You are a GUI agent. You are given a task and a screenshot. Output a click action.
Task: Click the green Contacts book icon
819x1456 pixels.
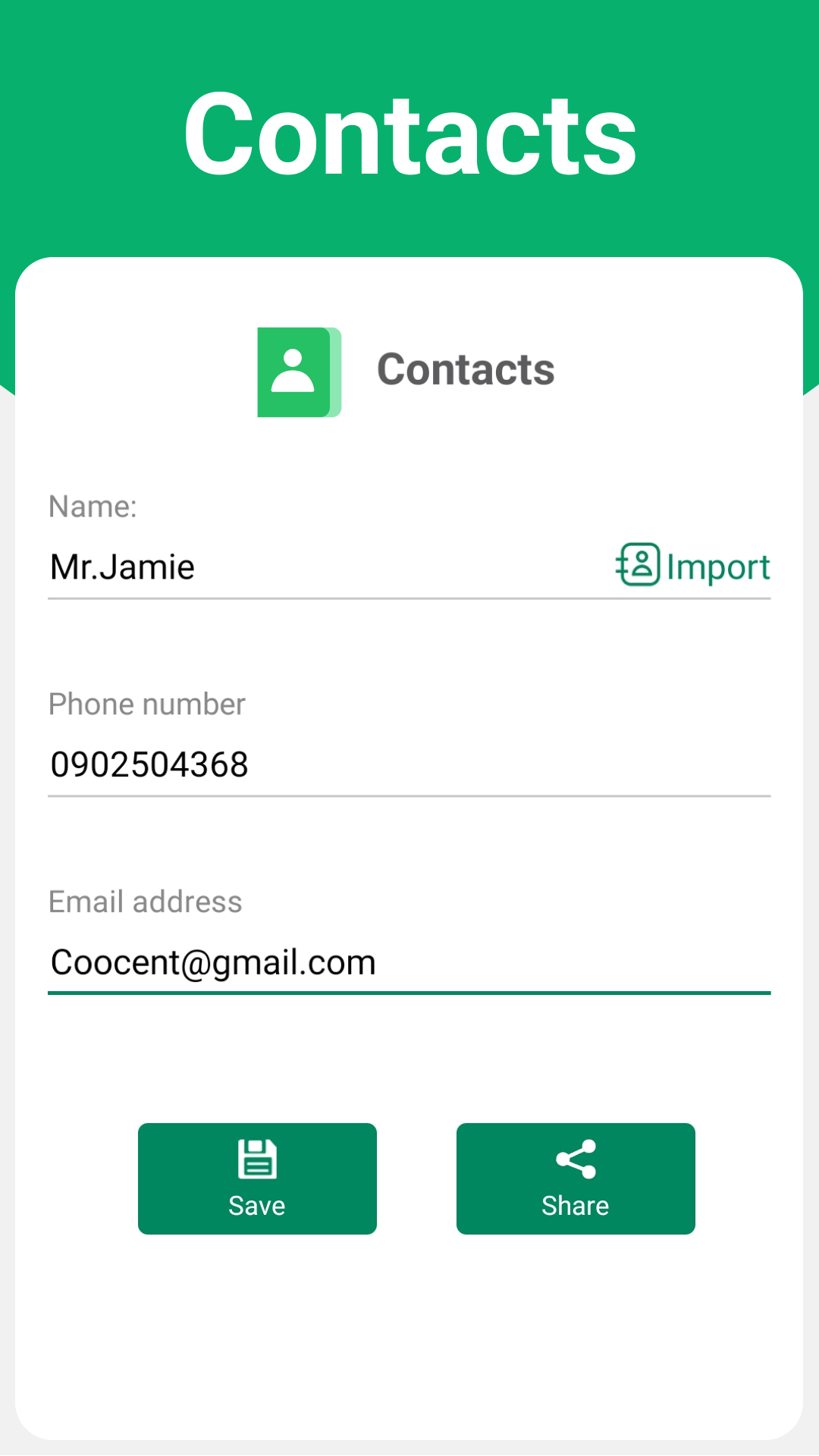coord(298,372)
